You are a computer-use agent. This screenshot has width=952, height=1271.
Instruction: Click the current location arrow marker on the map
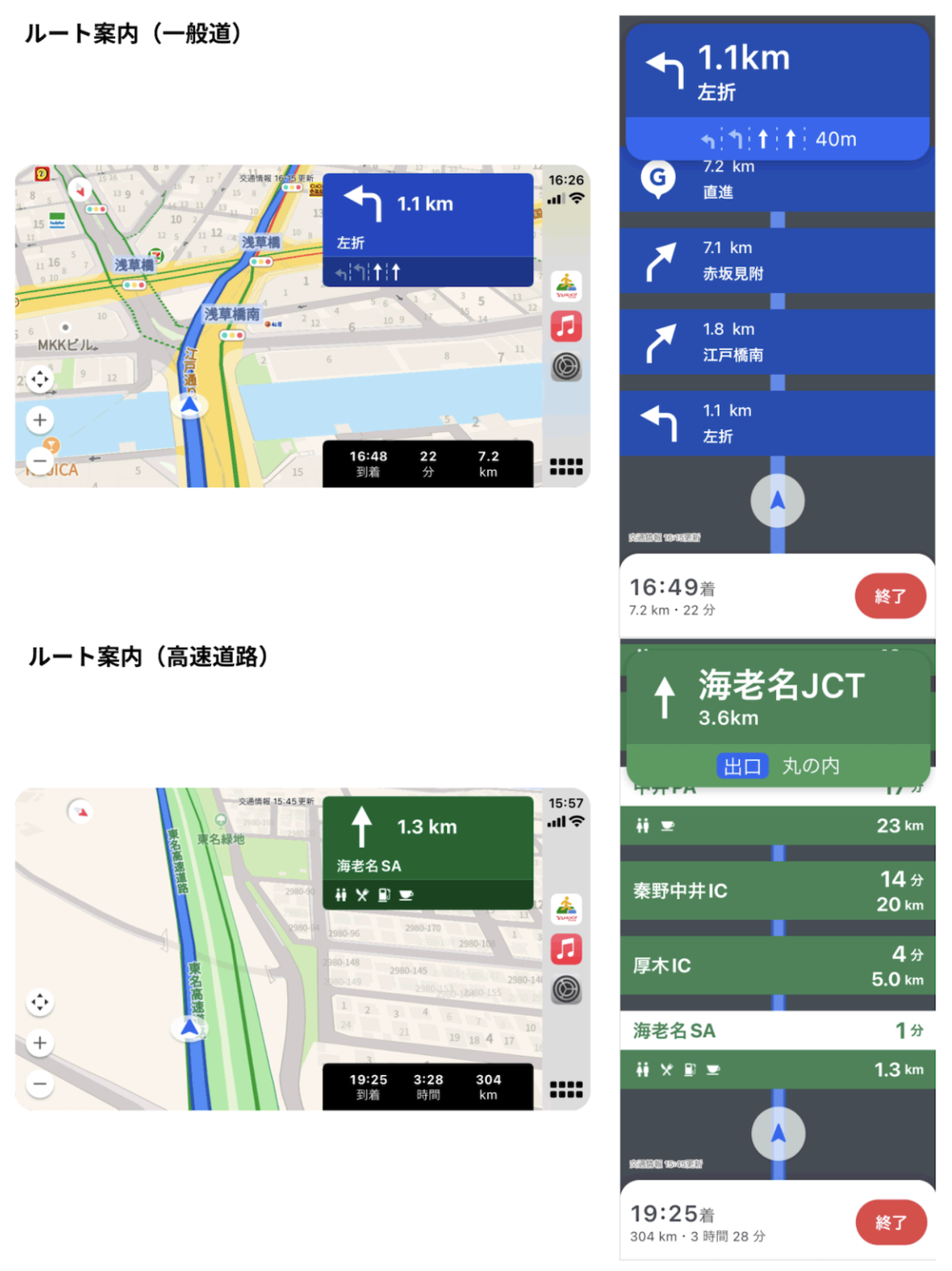(189, 405)
